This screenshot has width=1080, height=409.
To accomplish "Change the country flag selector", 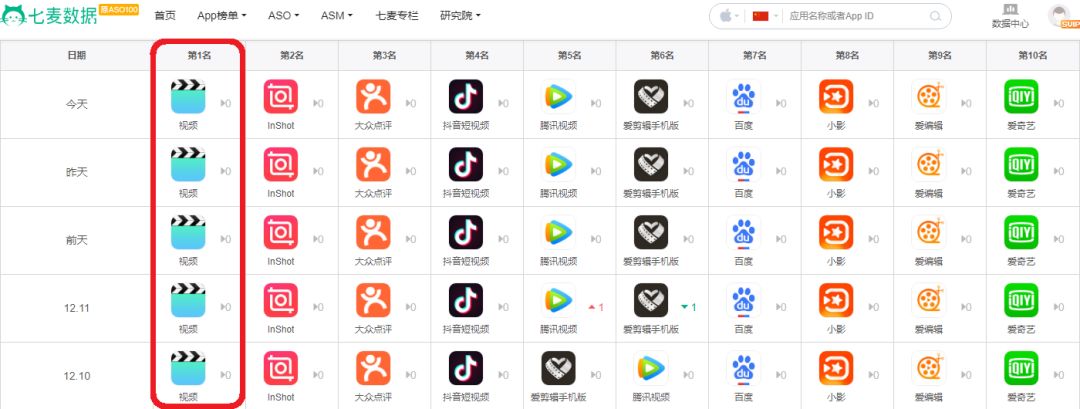I will click(765, 16).
